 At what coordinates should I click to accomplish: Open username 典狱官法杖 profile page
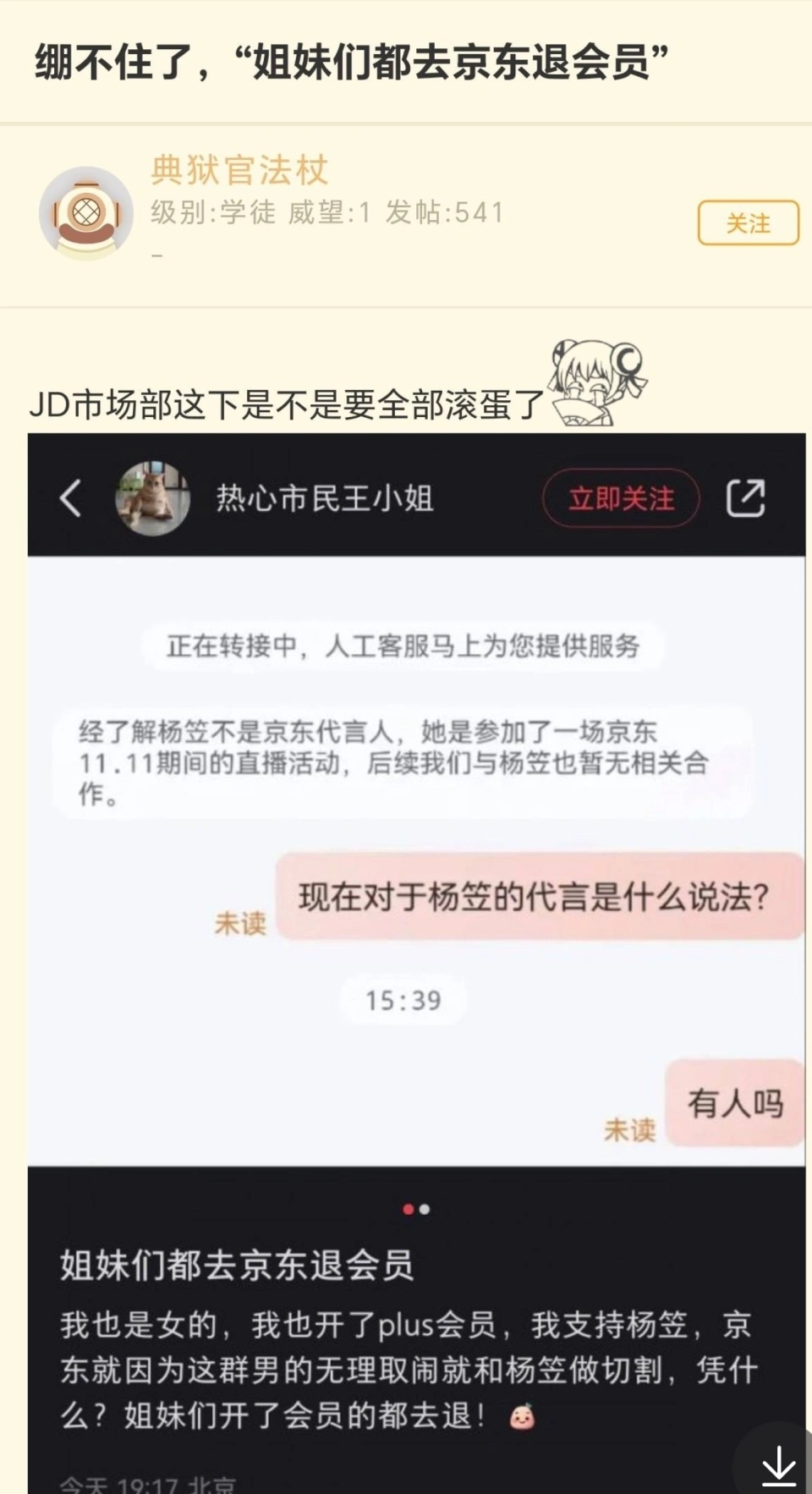tap(239, 170)
